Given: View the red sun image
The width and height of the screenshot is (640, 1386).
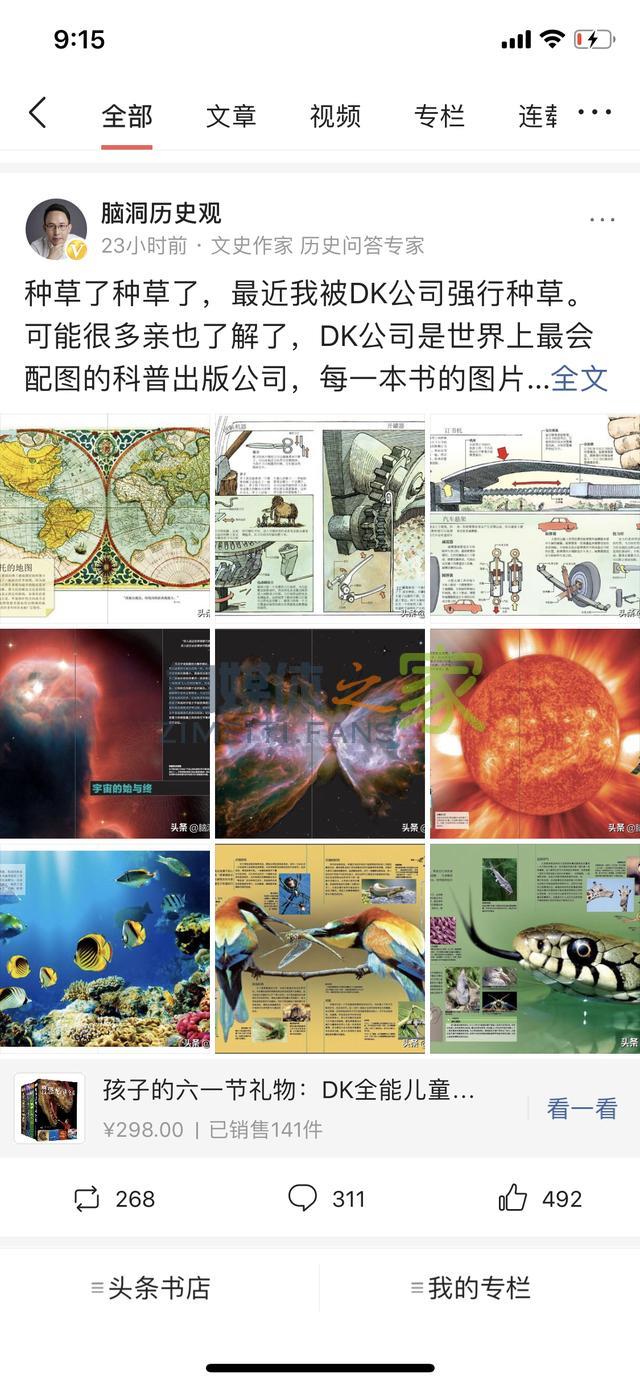Looking at the screenshot, I should coord(534,733).
